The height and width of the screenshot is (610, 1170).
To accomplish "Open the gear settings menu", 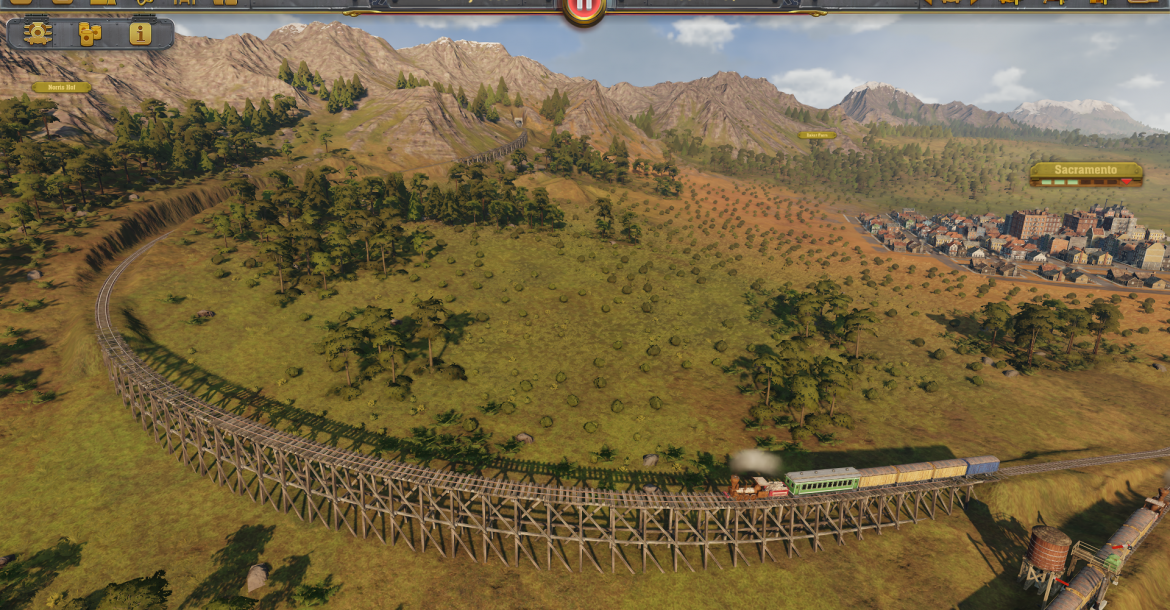I will [x=38, y=34].
